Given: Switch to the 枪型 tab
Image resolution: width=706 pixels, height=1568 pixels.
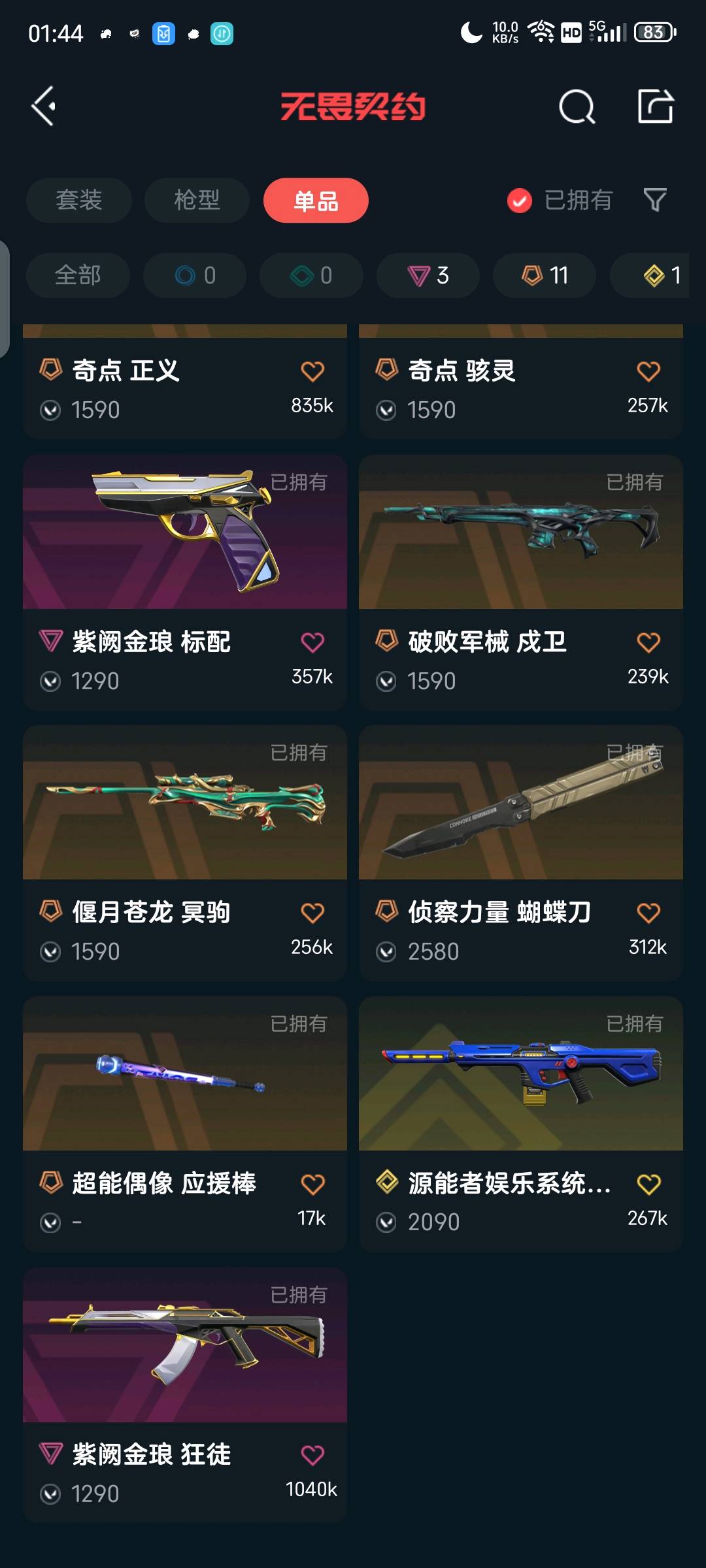Looking at the screenshot, I should [x=197, y=200].
